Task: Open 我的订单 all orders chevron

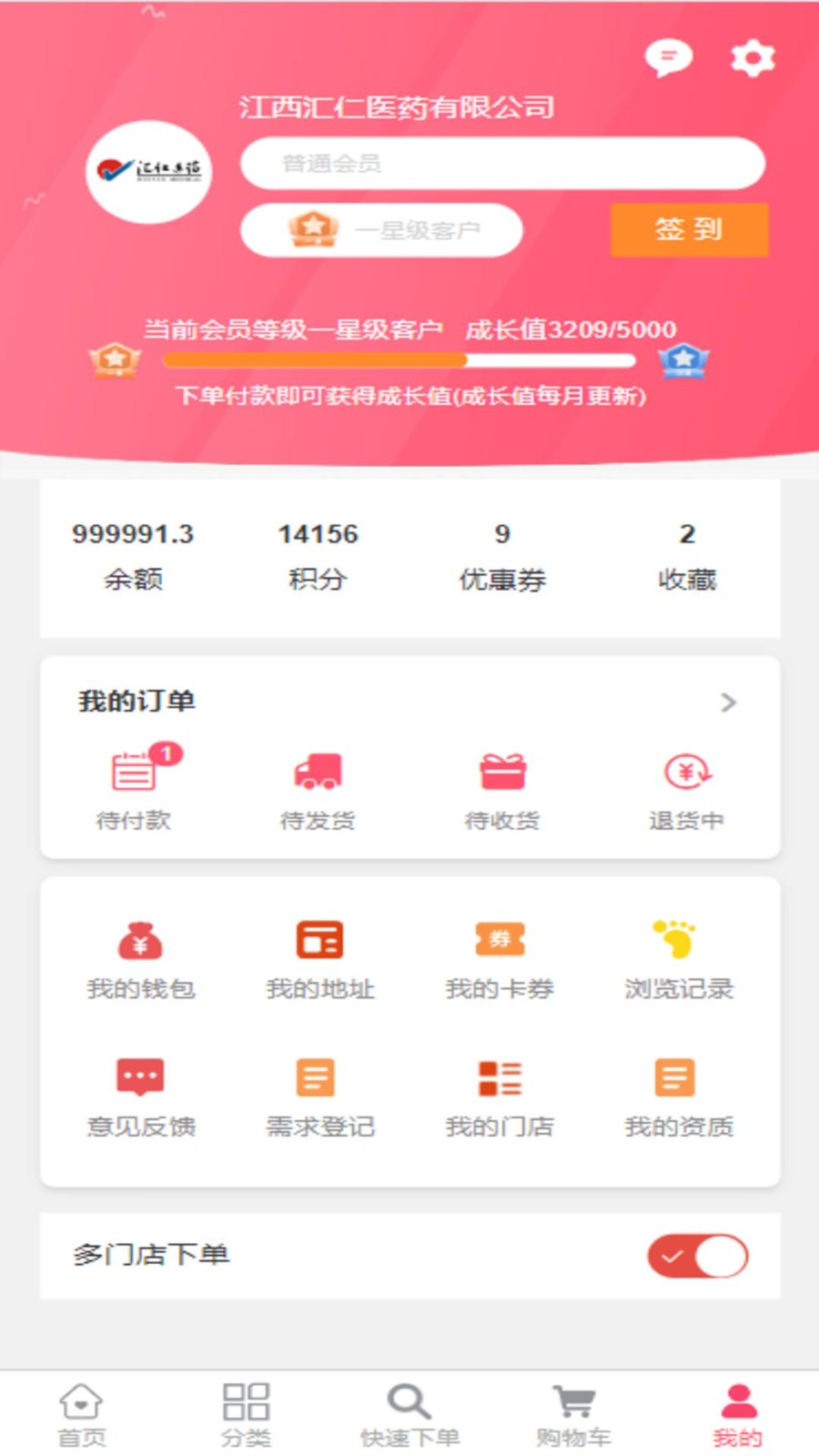Action: [x=728, y=703]
